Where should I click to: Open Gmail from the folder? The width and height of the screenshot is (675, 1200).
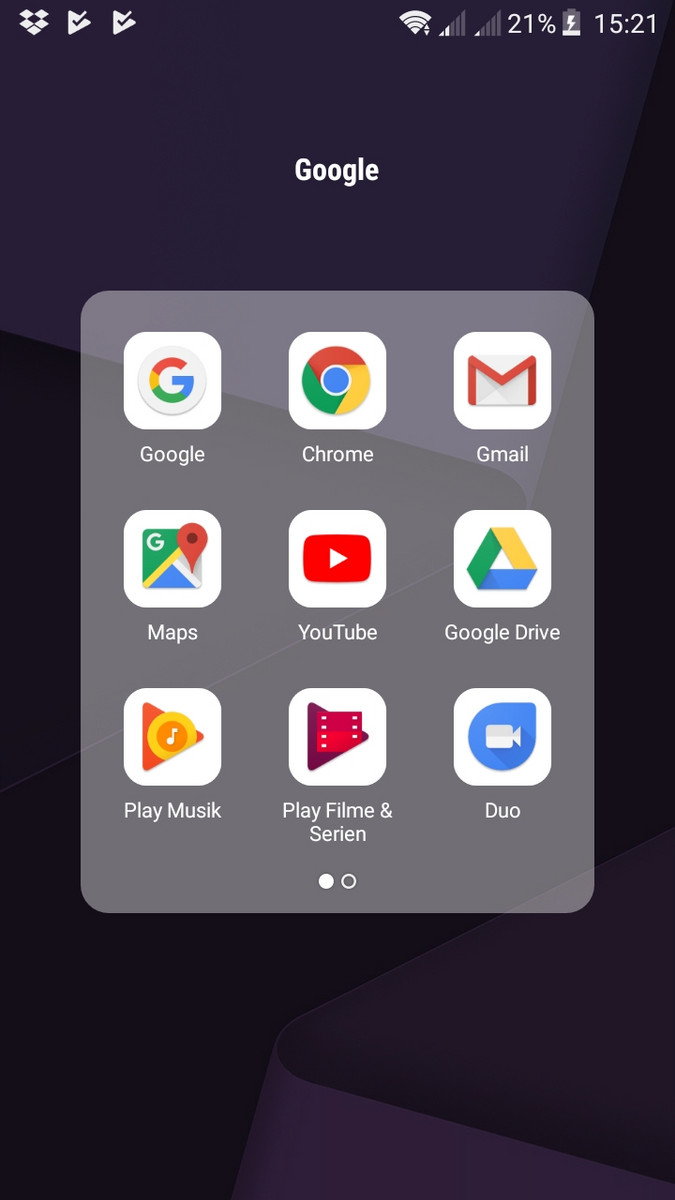tap(502, 381)
